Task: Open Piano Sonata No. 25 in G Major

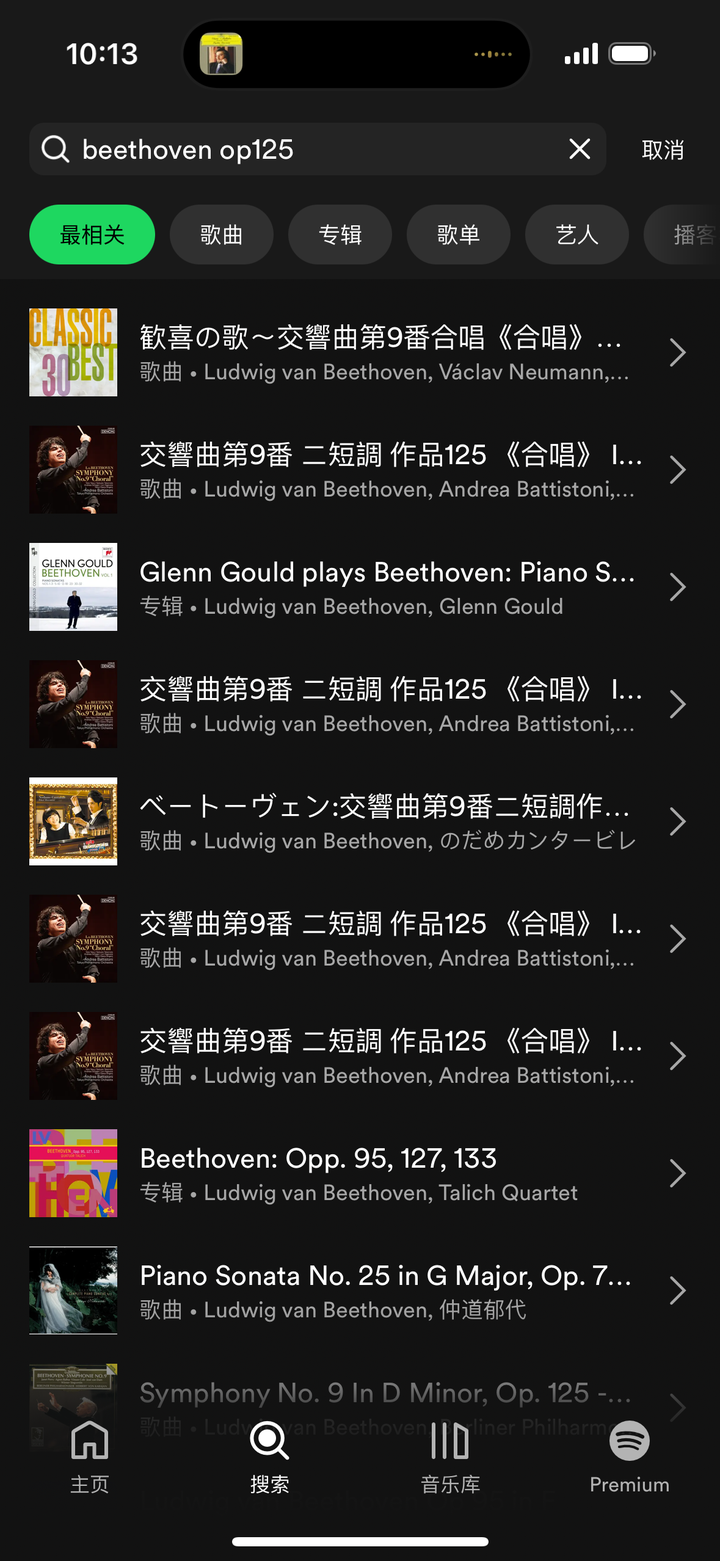Action: 380,1291
